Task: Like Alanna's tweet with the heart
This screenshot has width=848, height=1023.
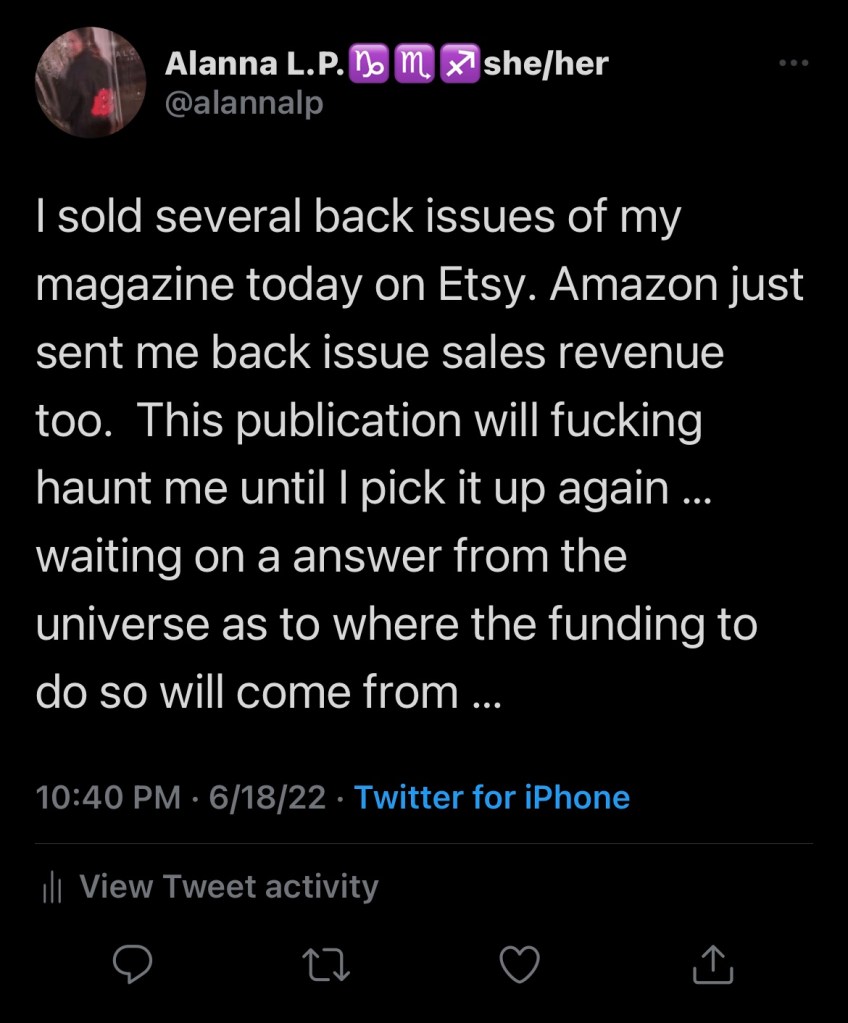Action: point(520,964)
